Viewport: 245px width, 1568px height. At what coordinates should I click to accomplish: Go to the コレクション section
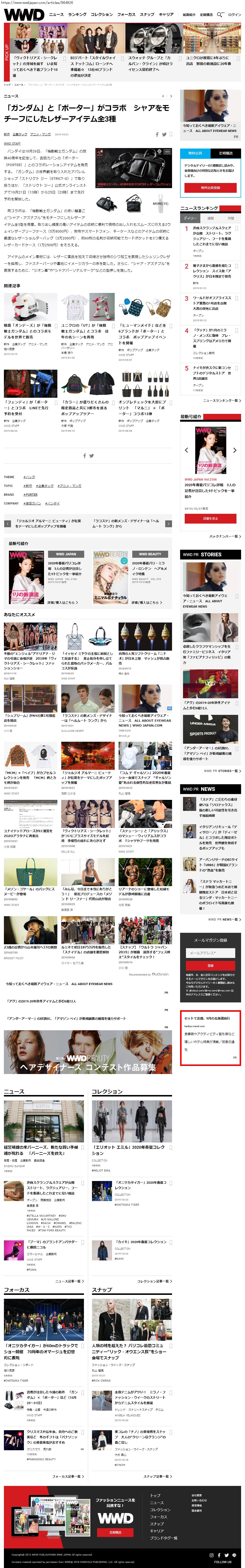pyautogui.click(x=102, y=14)
